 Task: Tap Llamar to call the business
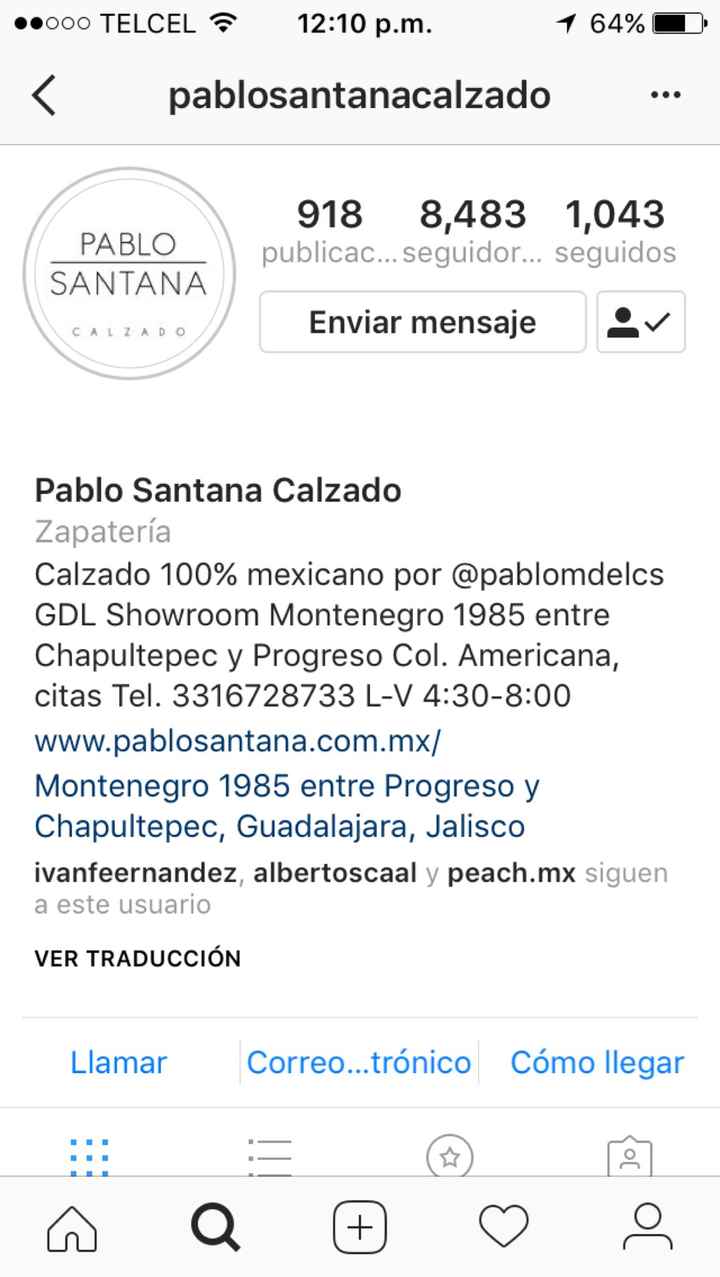click(119, 1062)
